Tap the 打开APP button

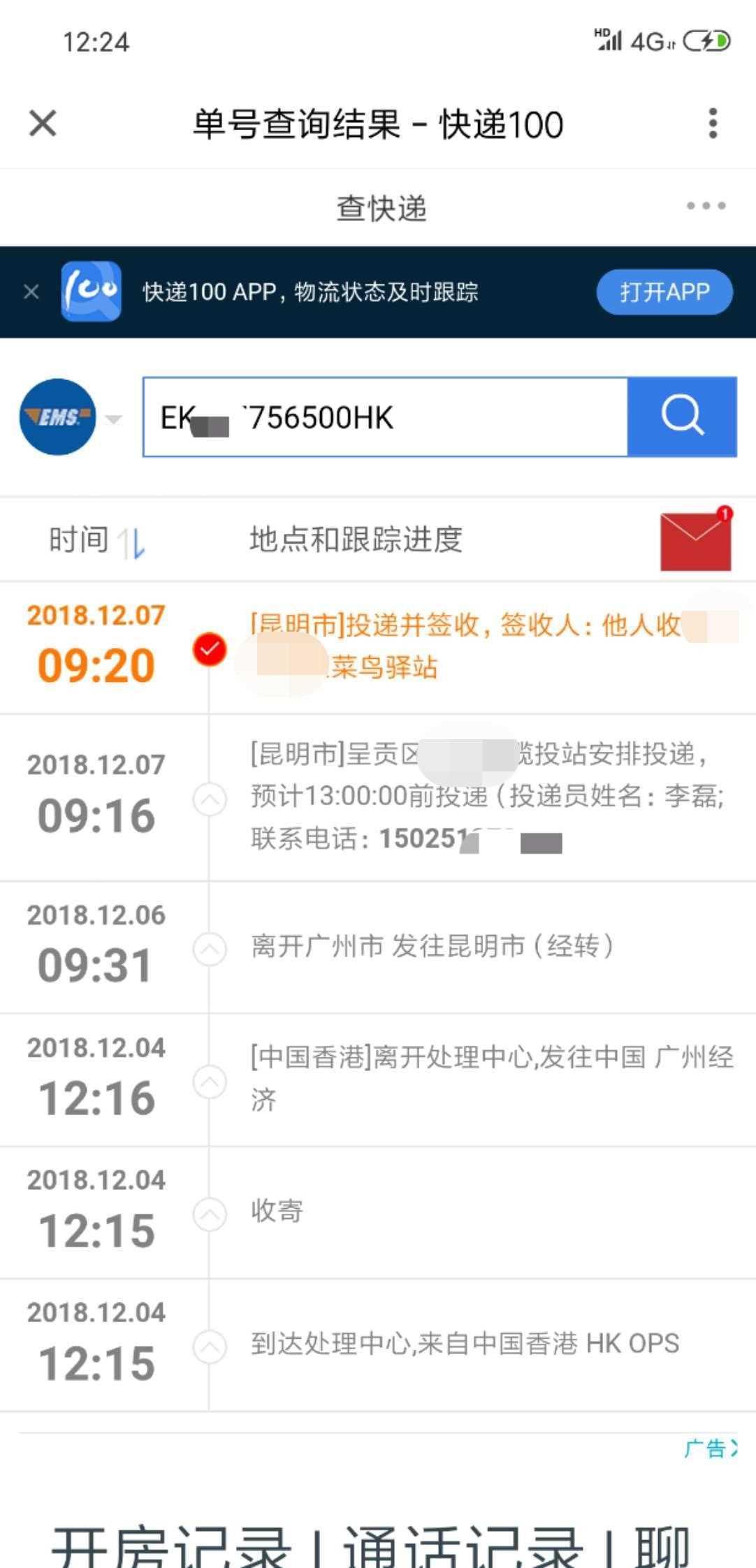[664, 292]
